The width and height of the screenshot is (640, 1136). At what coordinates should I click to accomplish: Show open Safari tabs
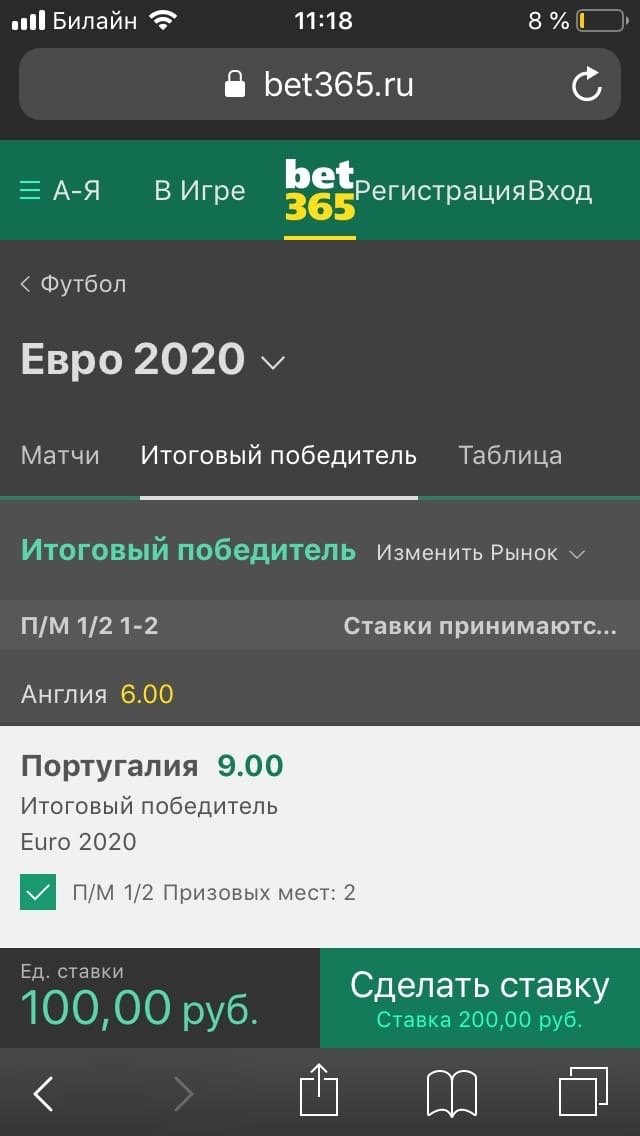[x=582, y=1093]
